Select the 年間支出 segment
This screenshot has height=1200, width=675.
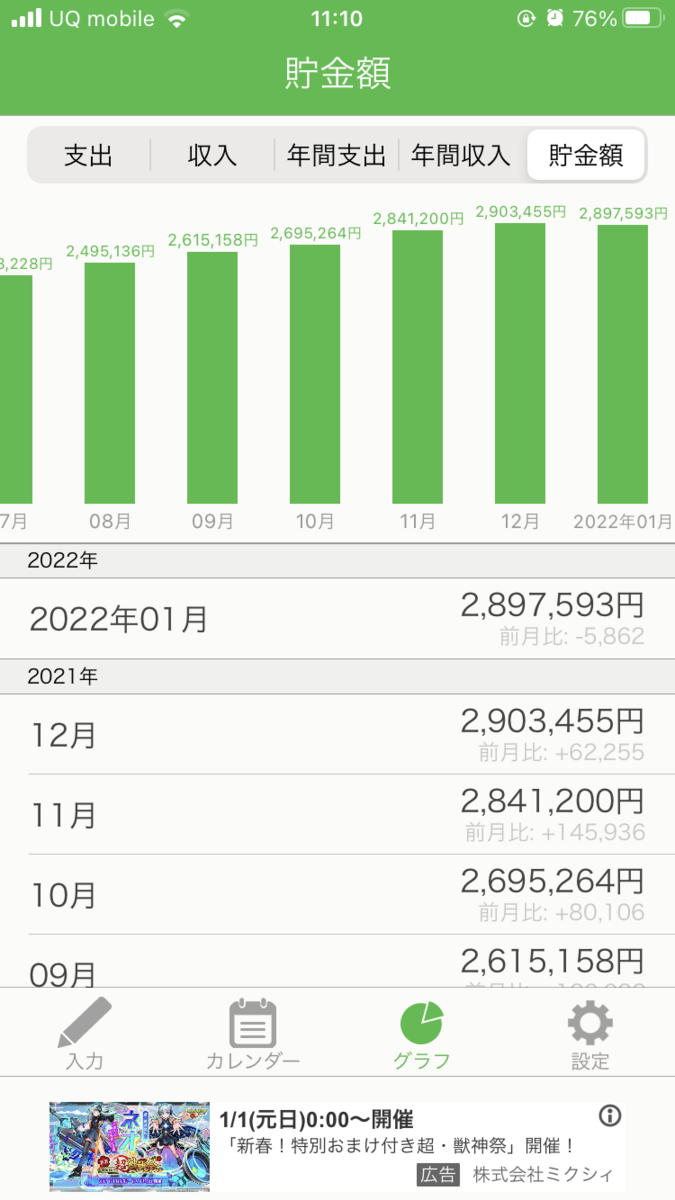tap(336, 155)
